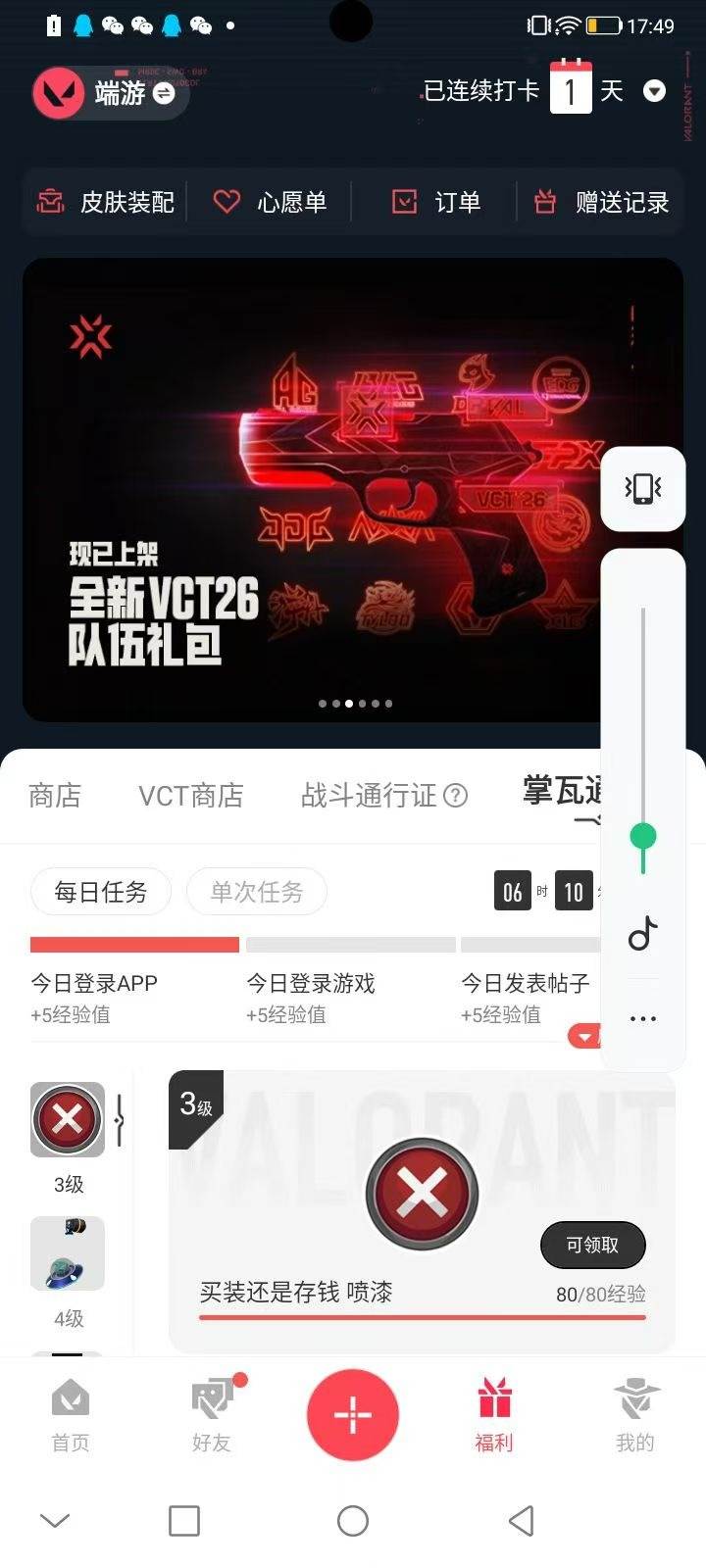Switch to 每日任务 daily tasks

[100, 892]
